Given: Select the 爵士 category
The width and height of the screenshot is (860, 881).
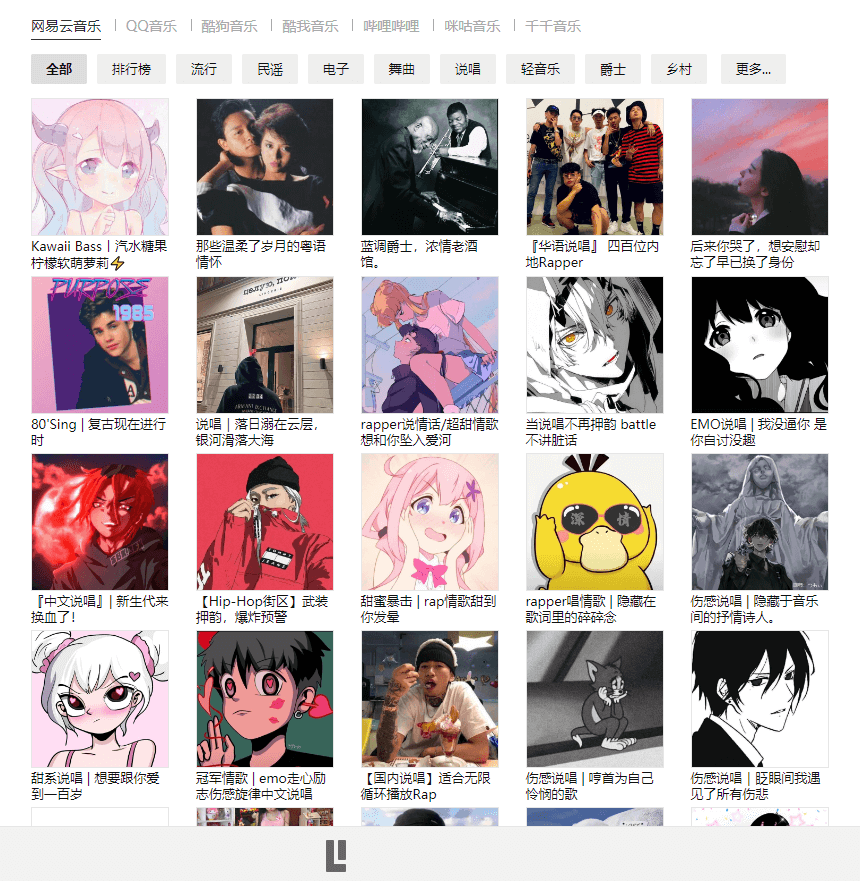Looking at the screenshot, I should pyautogui.click(x=613, y=69).
